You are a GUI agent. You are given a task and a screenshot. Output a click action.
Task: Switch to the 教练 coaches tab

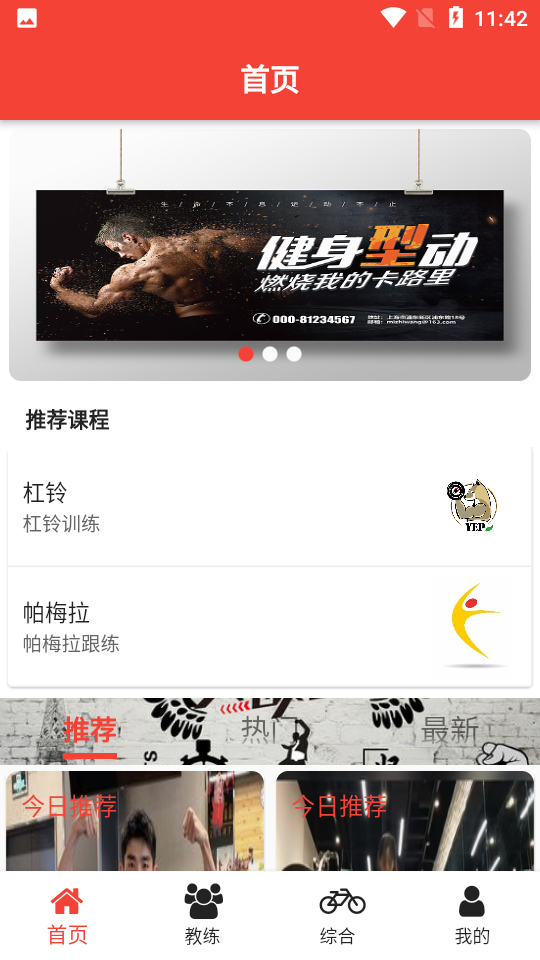pos(203,916)
